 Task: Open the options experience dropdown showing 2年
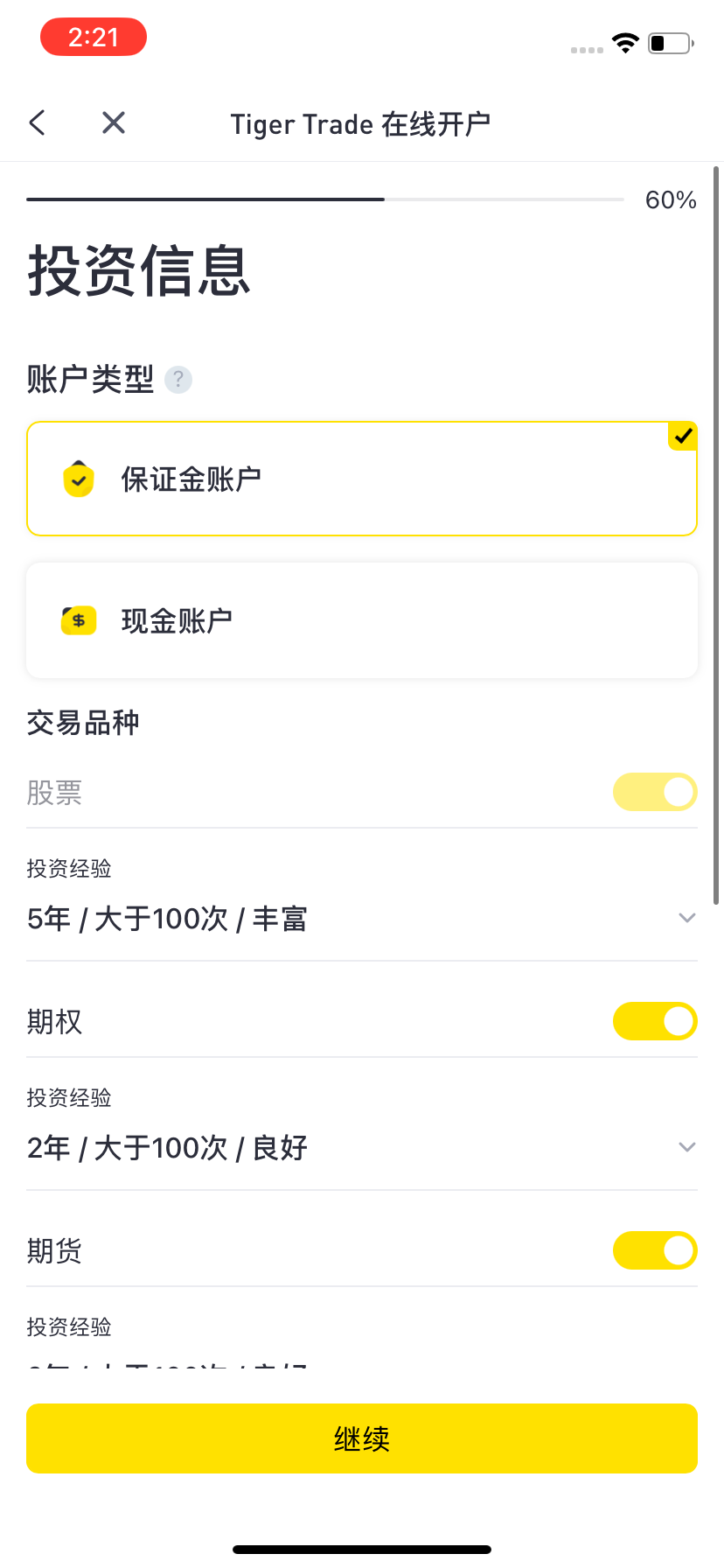687,1147
